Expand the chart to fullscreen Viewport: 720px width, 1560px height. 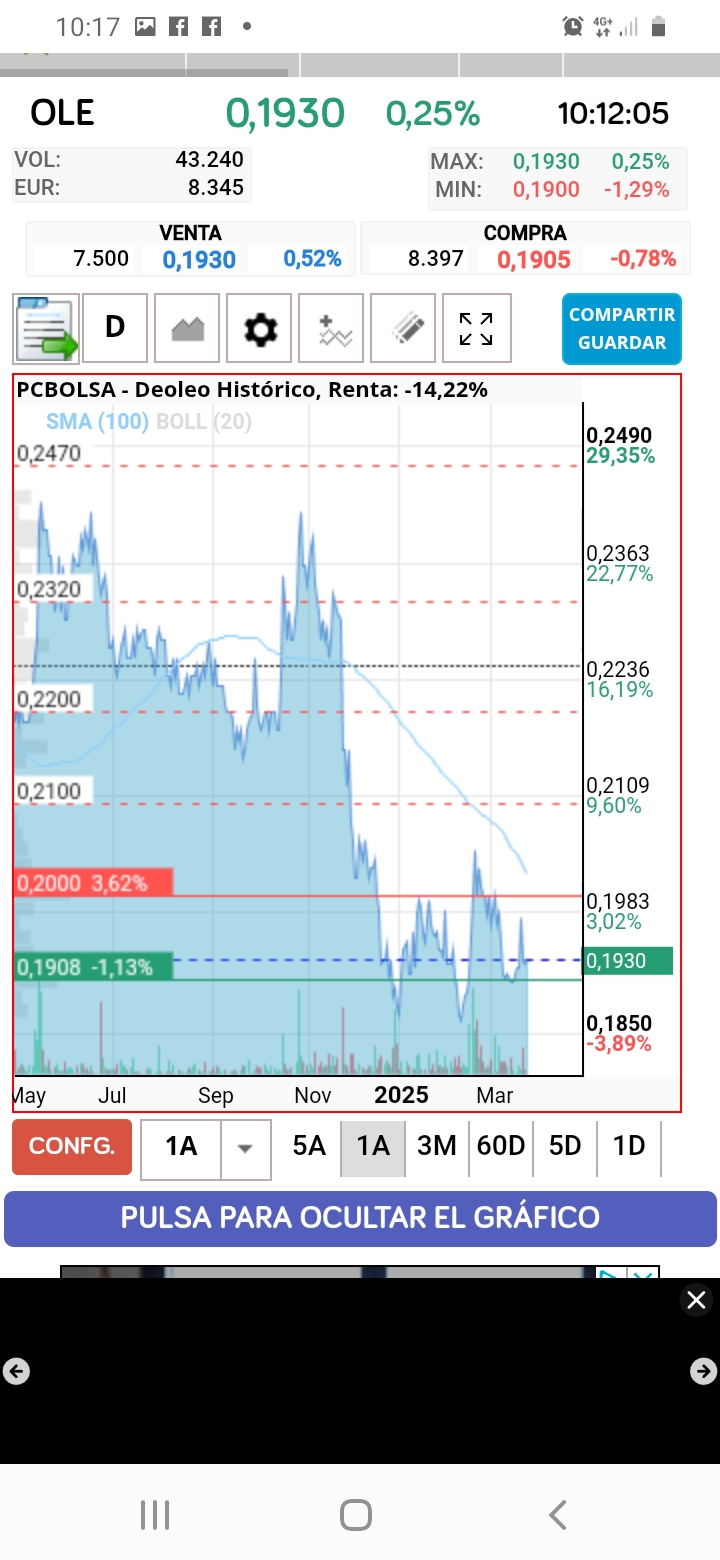476,328
